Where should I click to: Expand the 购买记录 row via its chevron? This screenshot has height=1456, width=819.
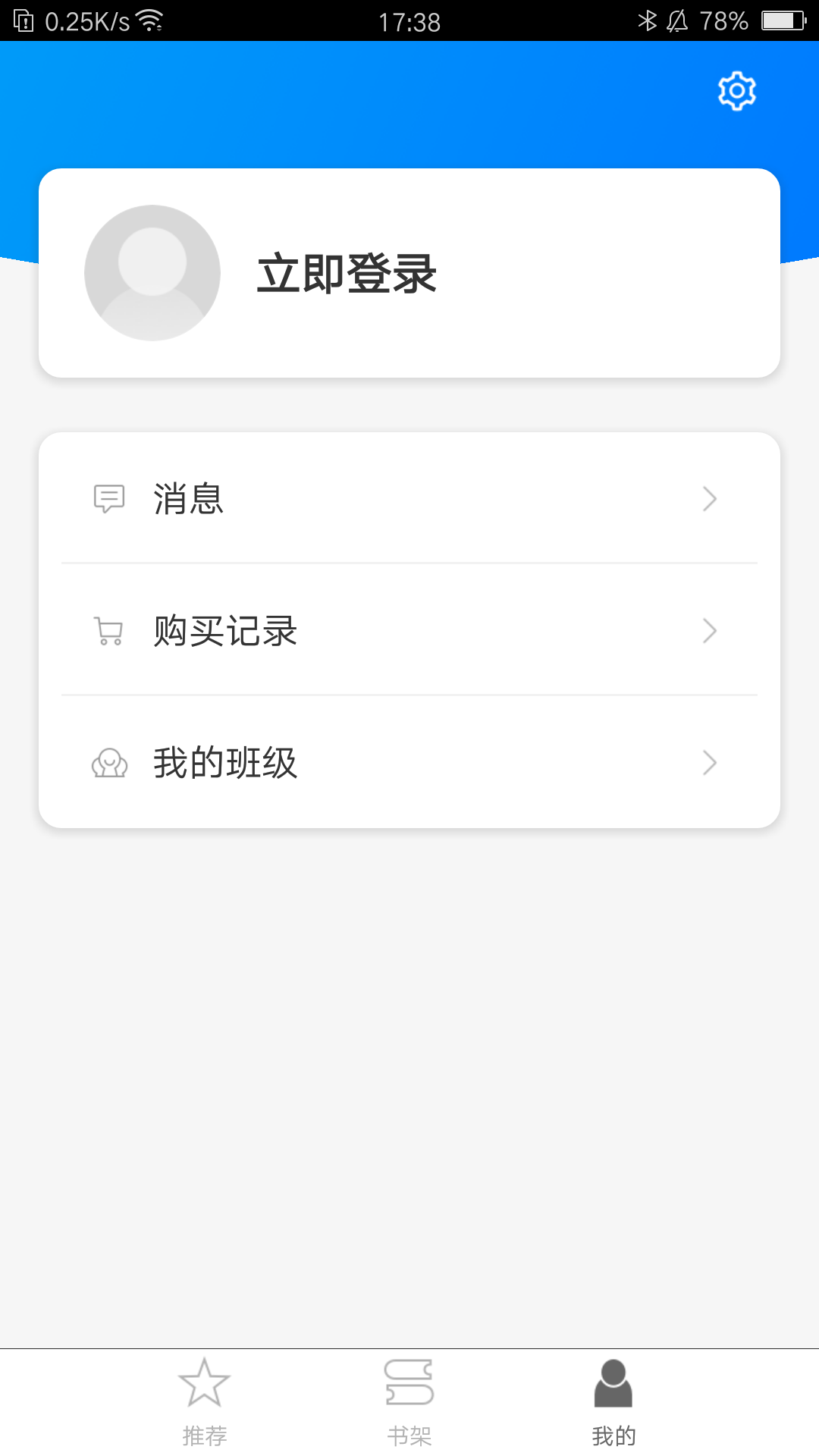point(709,631)
